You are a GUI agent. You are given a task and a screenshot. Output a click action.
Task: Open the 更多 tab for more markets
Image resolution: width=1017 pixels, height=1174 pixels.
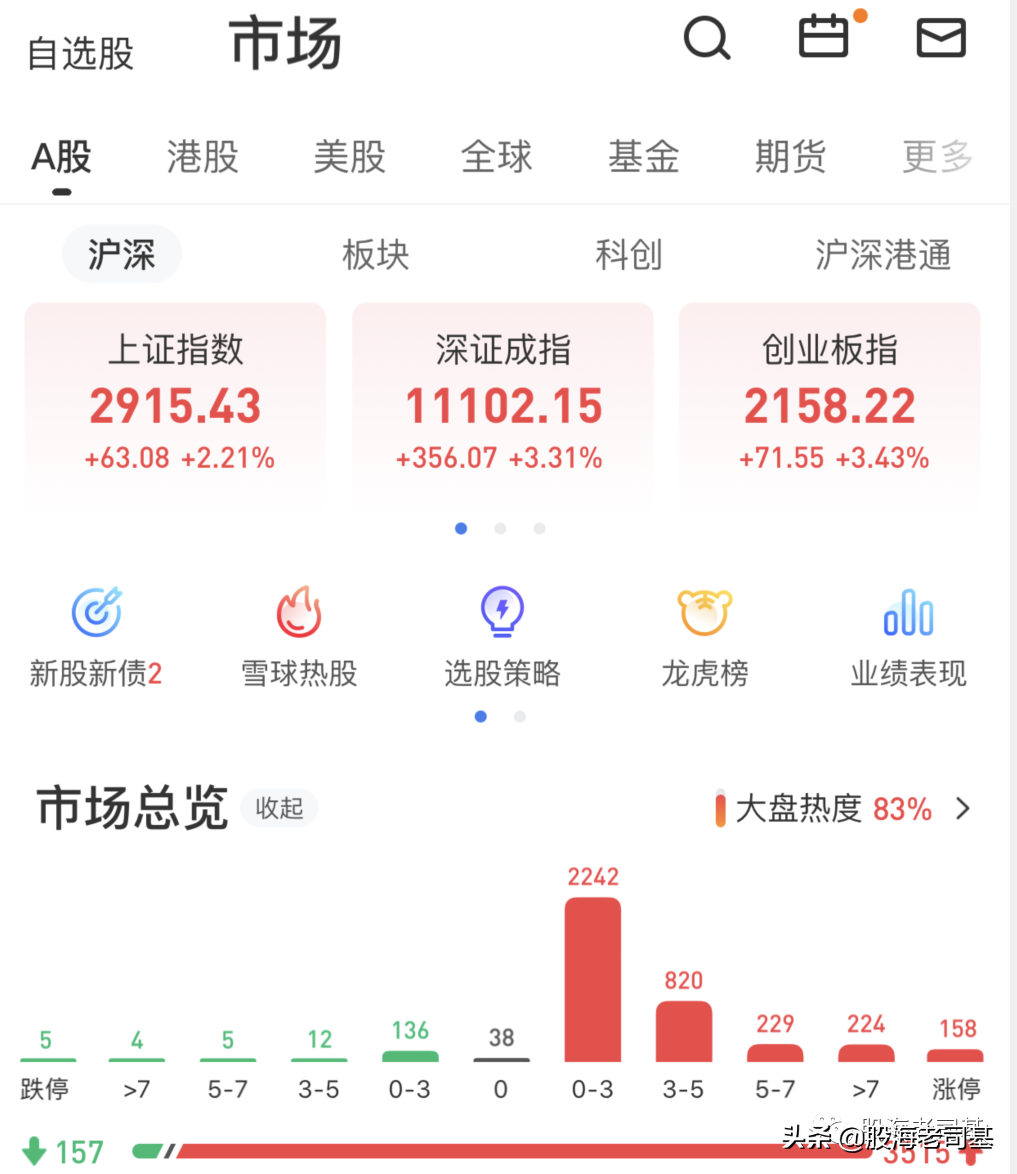934,157
